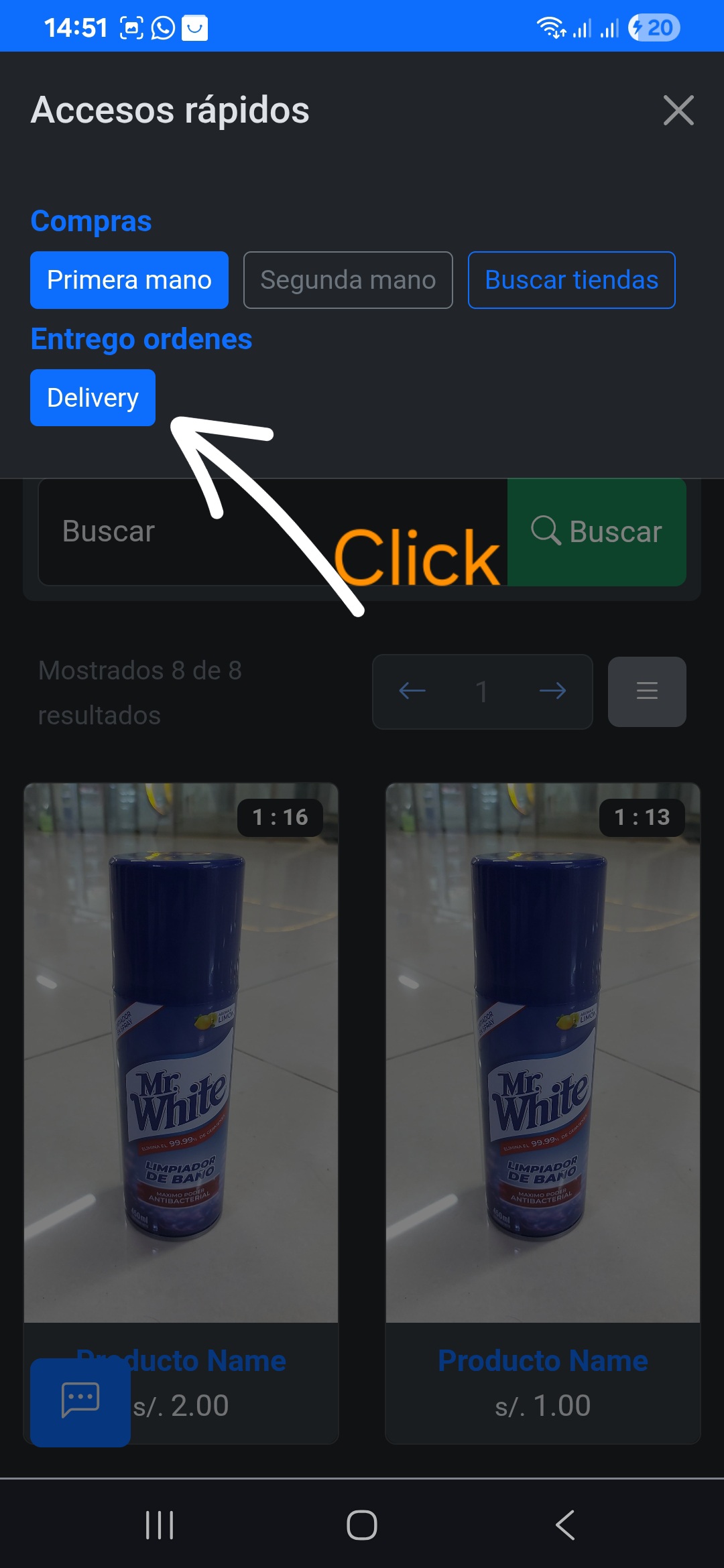Viewport: 724px width, 1568px height.
Task: Close the Accesos rápidos panel
Action: pyautogui.click(x=678, y=111)
